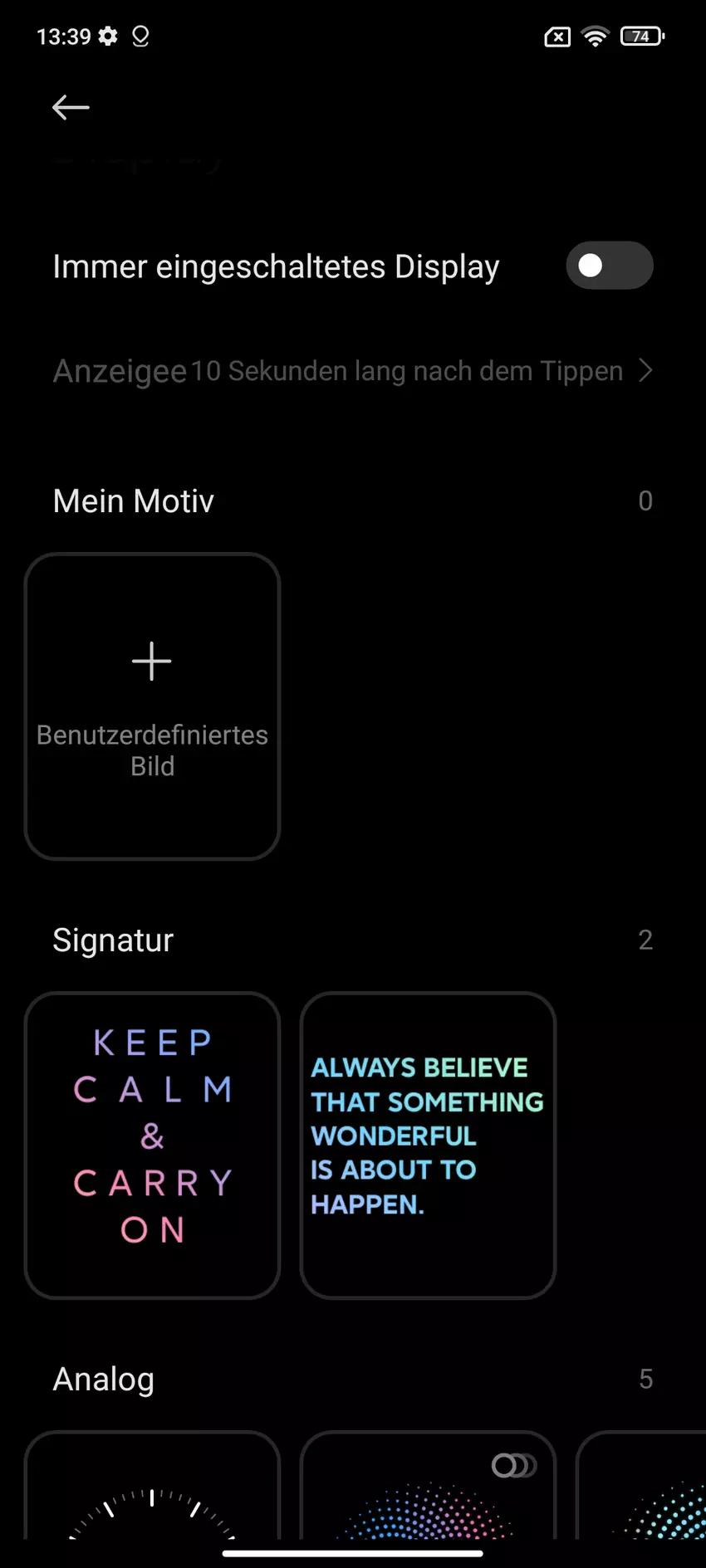Pick the analog dotted dome design with rings icon
This screenshot has height=1568, width=706.
(x=428, y=1490)
